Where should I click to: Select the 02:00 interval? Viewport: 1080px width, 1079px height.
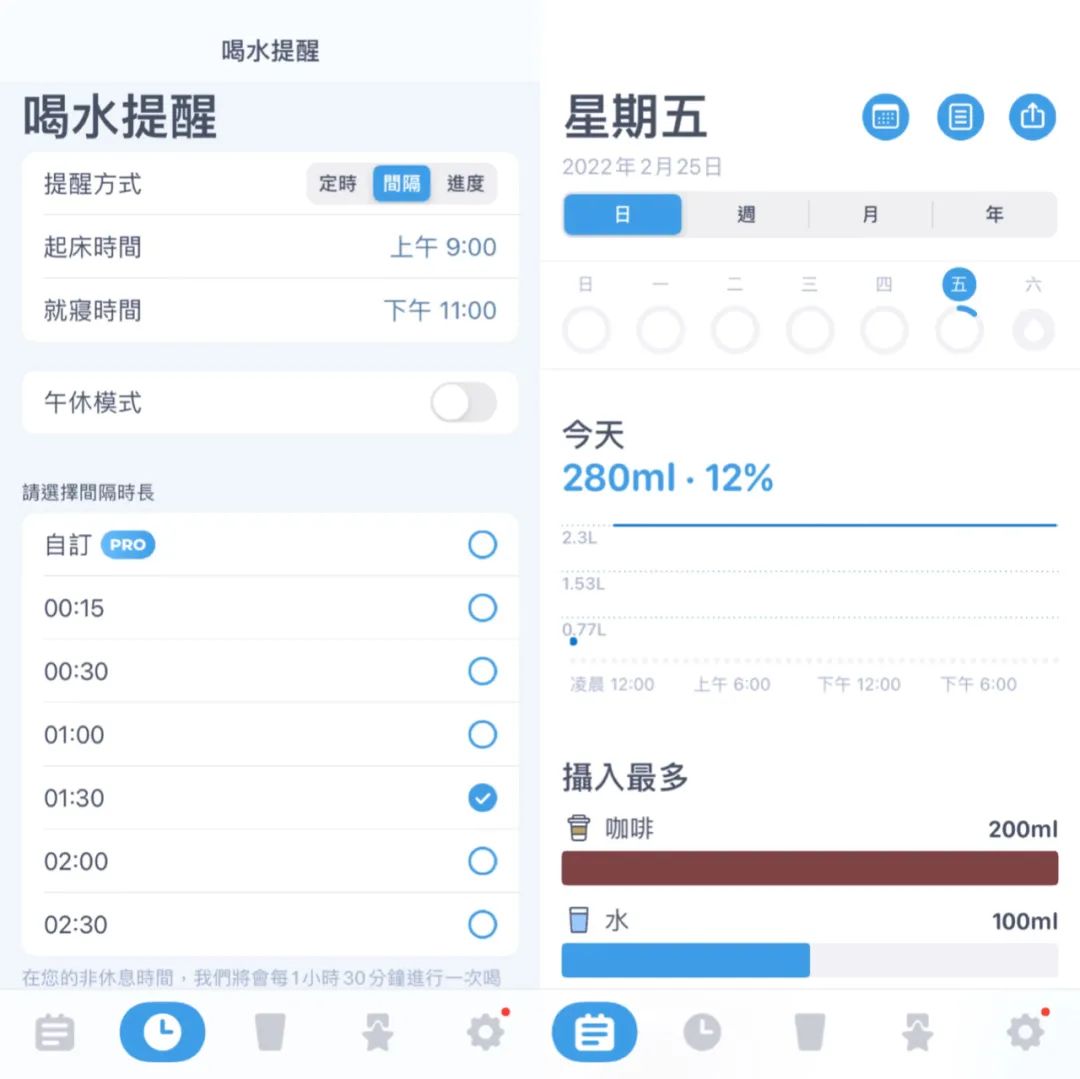click(482, 861)
